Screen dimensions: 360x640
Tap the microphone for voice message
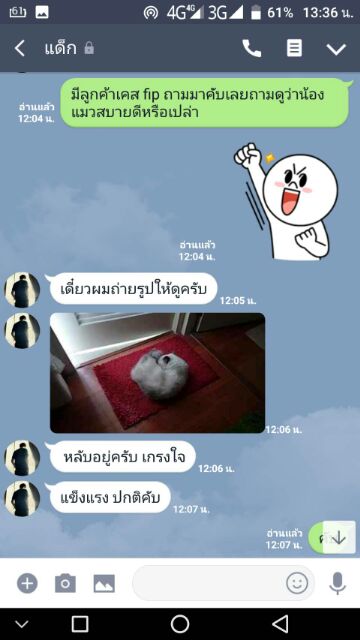pos(337,583)
